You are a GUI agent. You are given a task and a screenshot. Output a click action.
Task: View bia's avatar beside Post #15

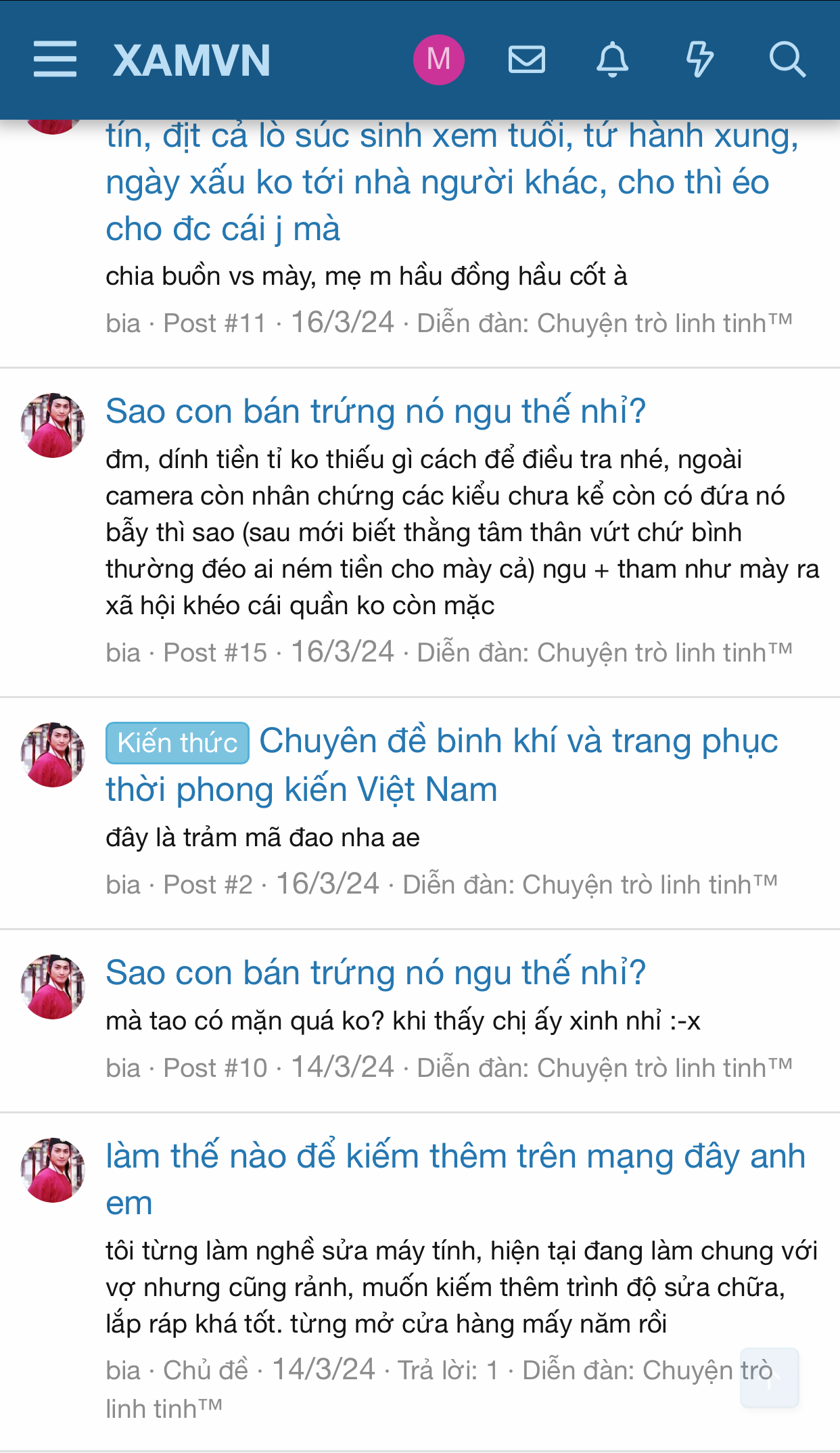[x=53, y=425]
